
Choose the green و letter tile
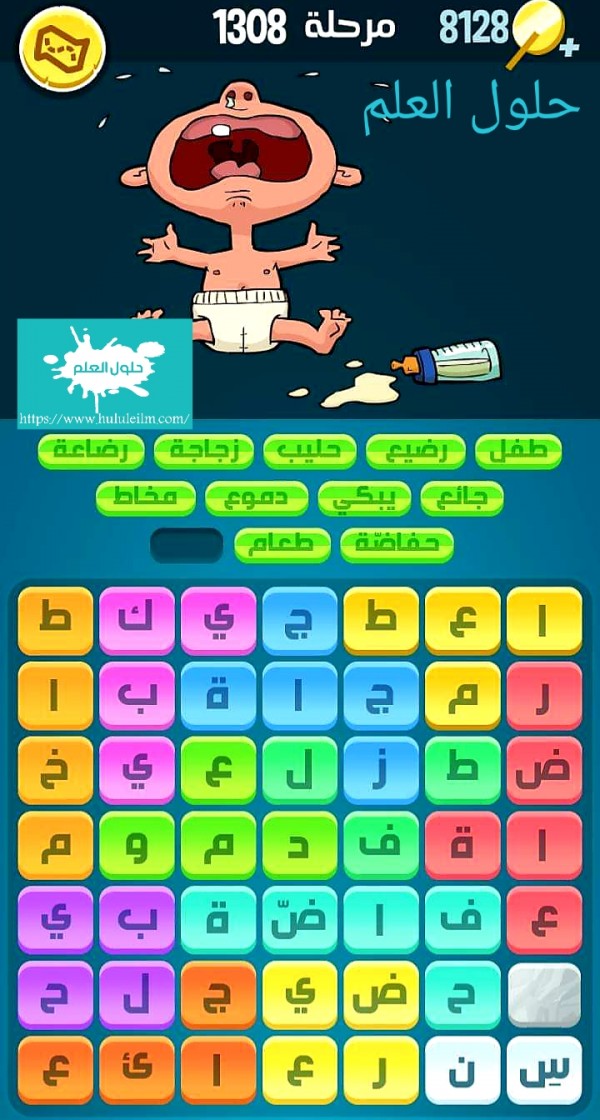pos(138,845)
